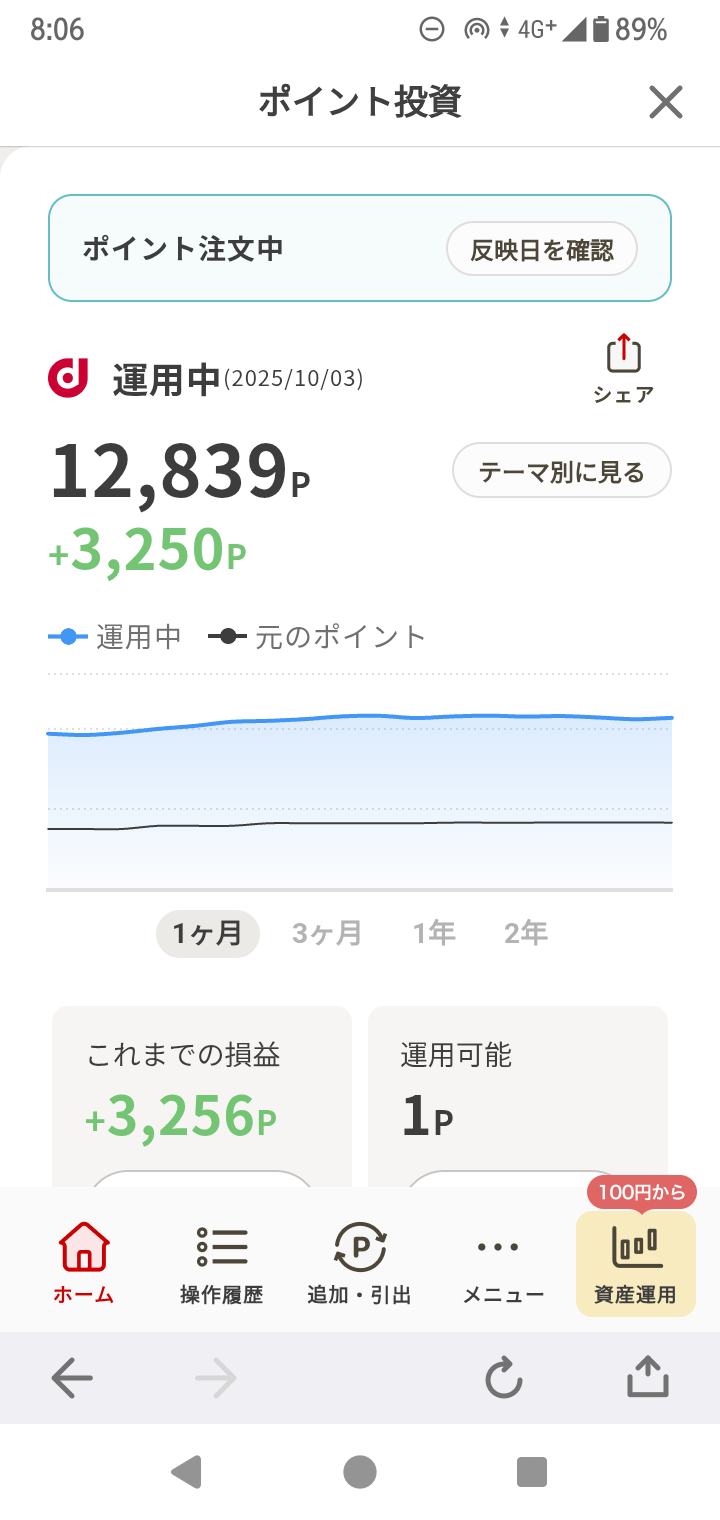Share the investment result with シェア
The width and height of the screenshot is (720, 1520).
623,370
